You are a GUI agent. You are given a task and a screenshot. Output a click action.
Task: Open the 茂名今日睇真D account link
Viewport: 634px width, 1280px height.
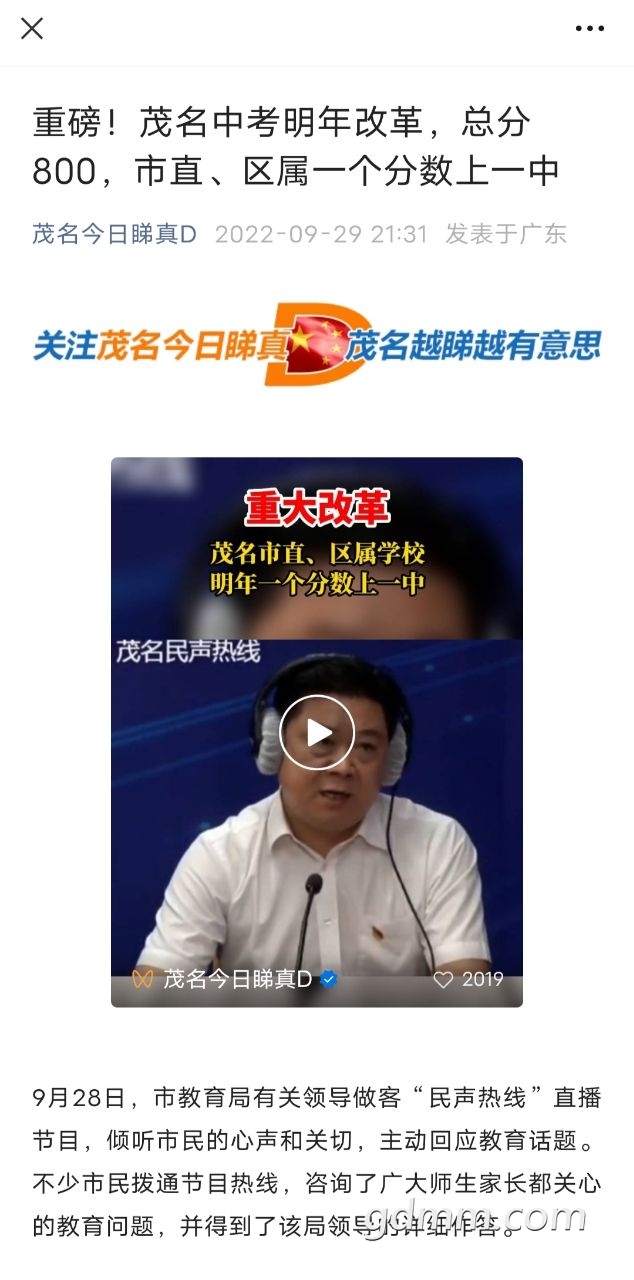[x=115, y=234]
